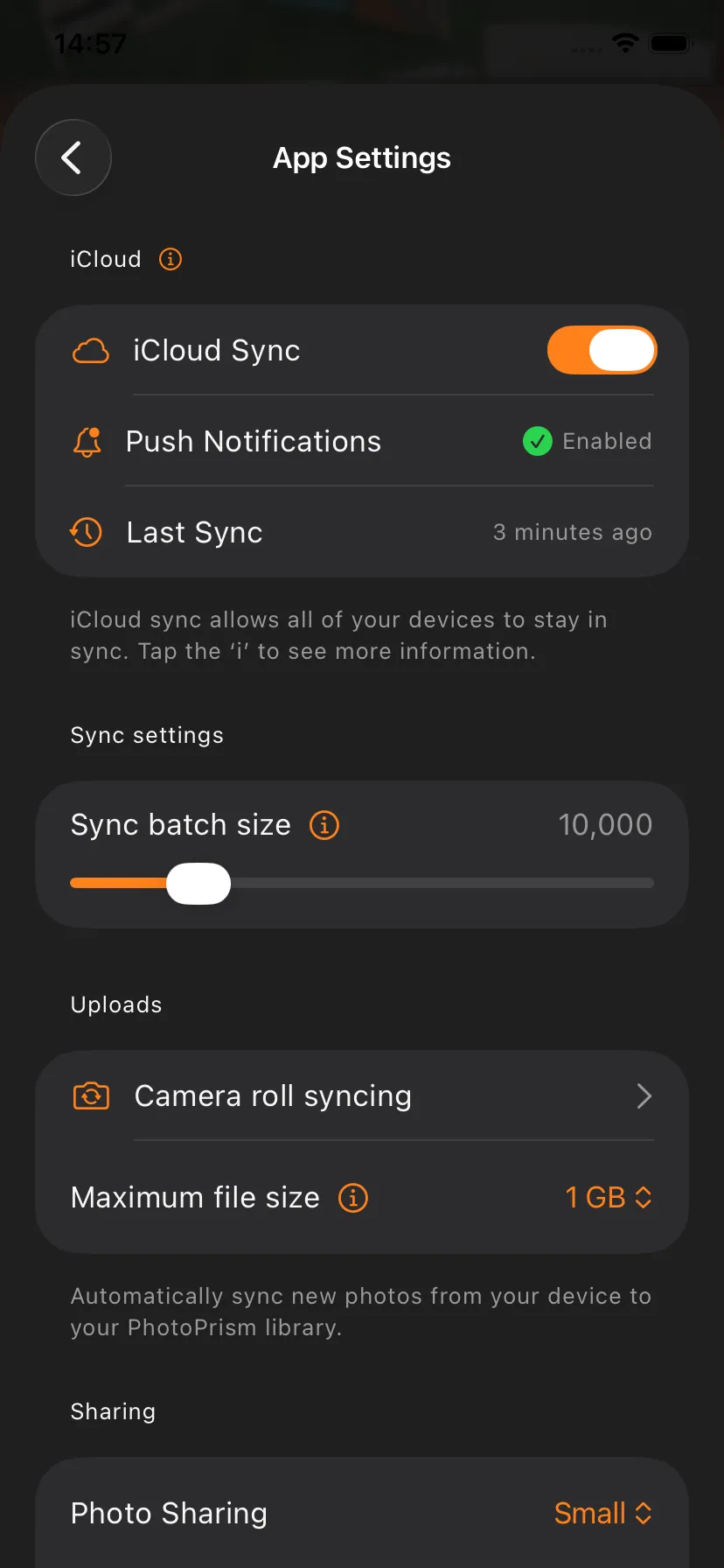Adjust the Sync batch size slider
This screenshot has height=1568, width=724.
tap(198, 883)
